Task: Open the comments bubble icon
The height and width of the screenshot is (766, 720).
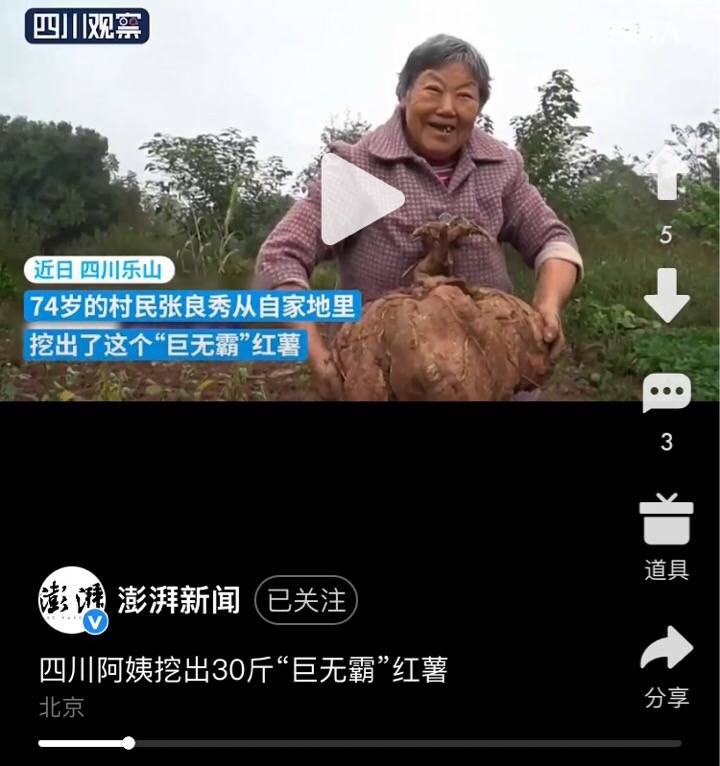Action: tap(666, 393)
